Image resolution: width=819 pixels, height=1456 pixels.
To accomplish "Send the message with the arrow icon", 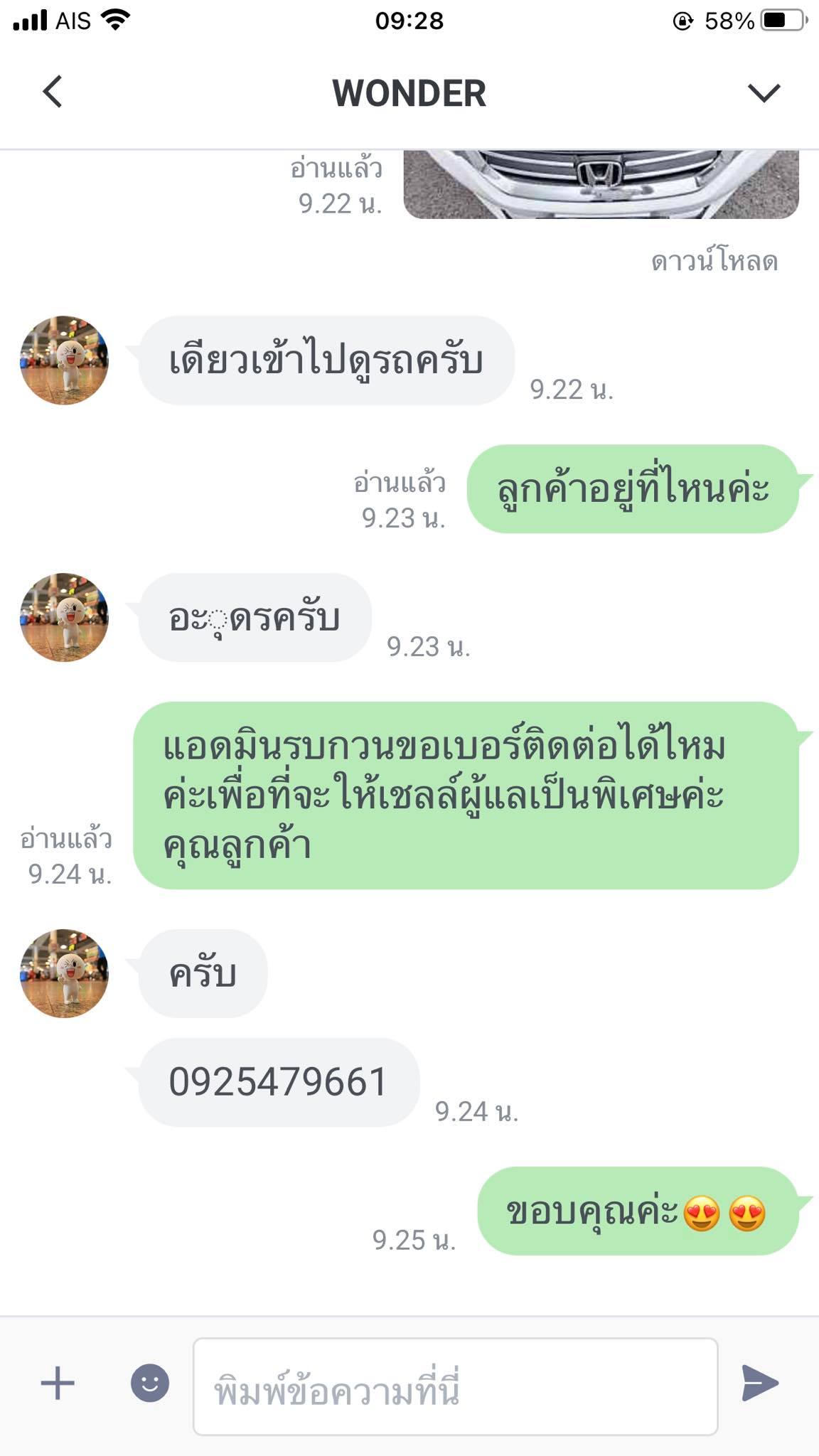I will [x=760, y=1383].
